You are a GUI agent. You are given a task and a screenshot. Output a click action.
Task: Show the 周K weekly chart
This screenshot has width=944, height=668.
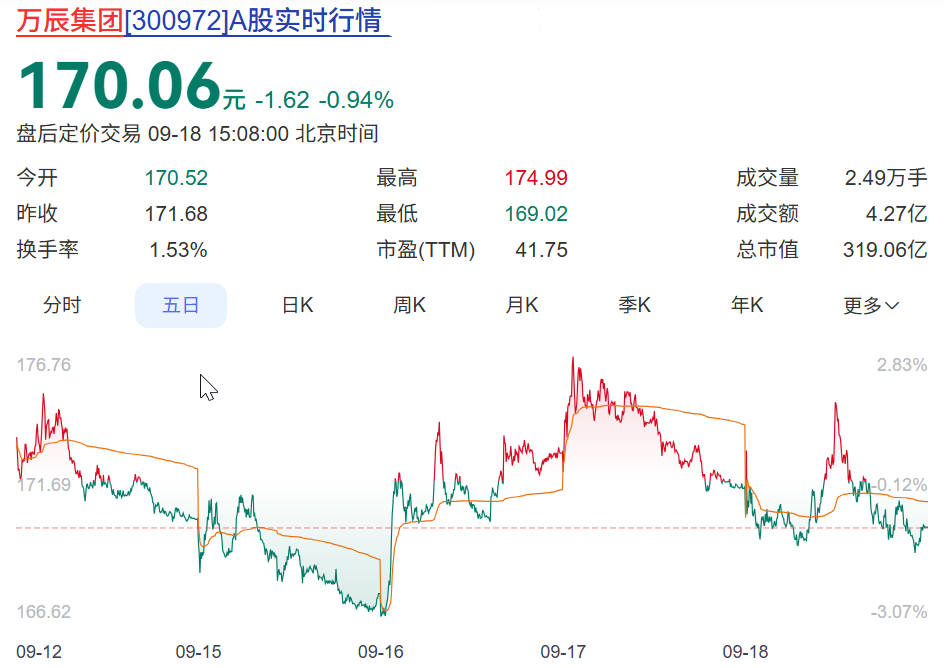point(409,305)
